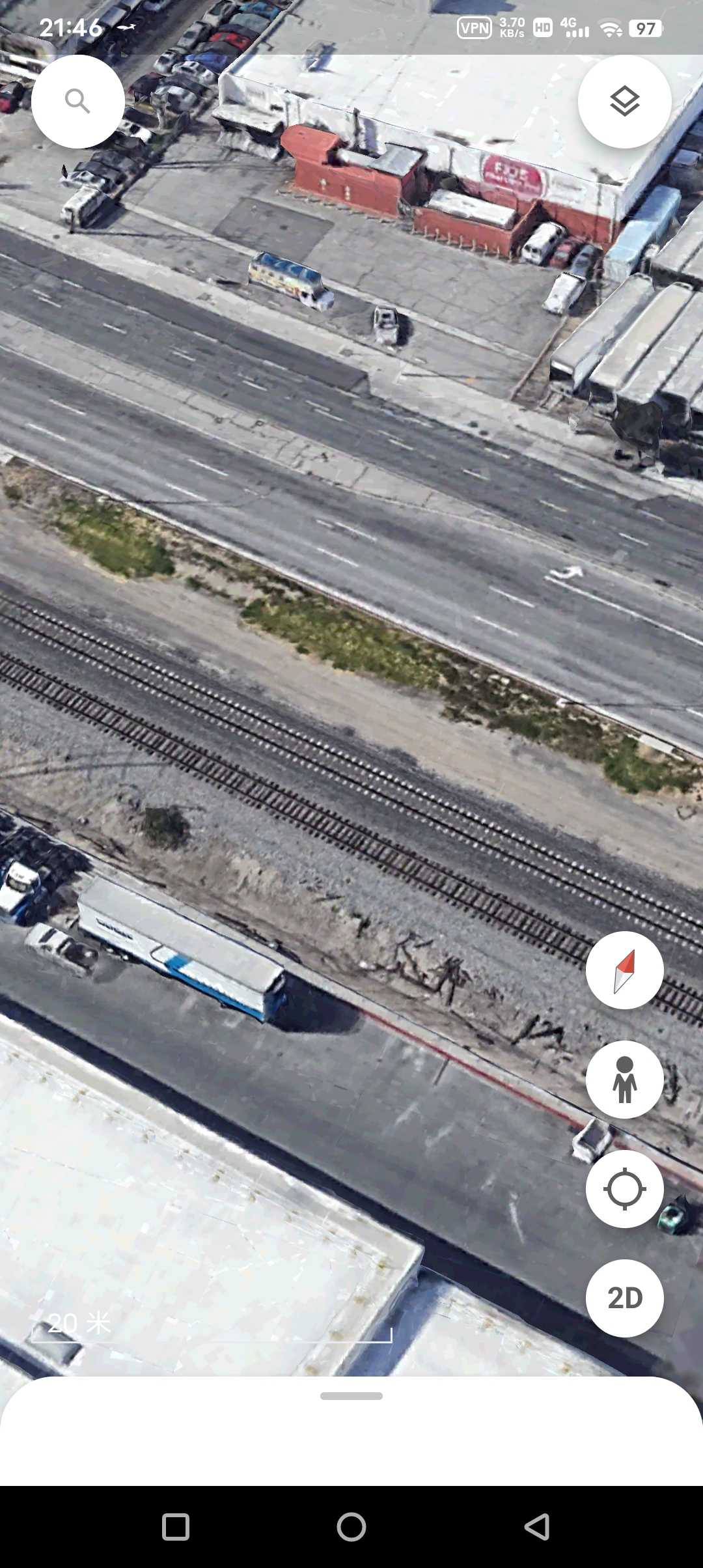Tap the bottom sheet drag handle
This screenshot has height=1568, width=703.
pyautogui.click(x=351, y=1396)
